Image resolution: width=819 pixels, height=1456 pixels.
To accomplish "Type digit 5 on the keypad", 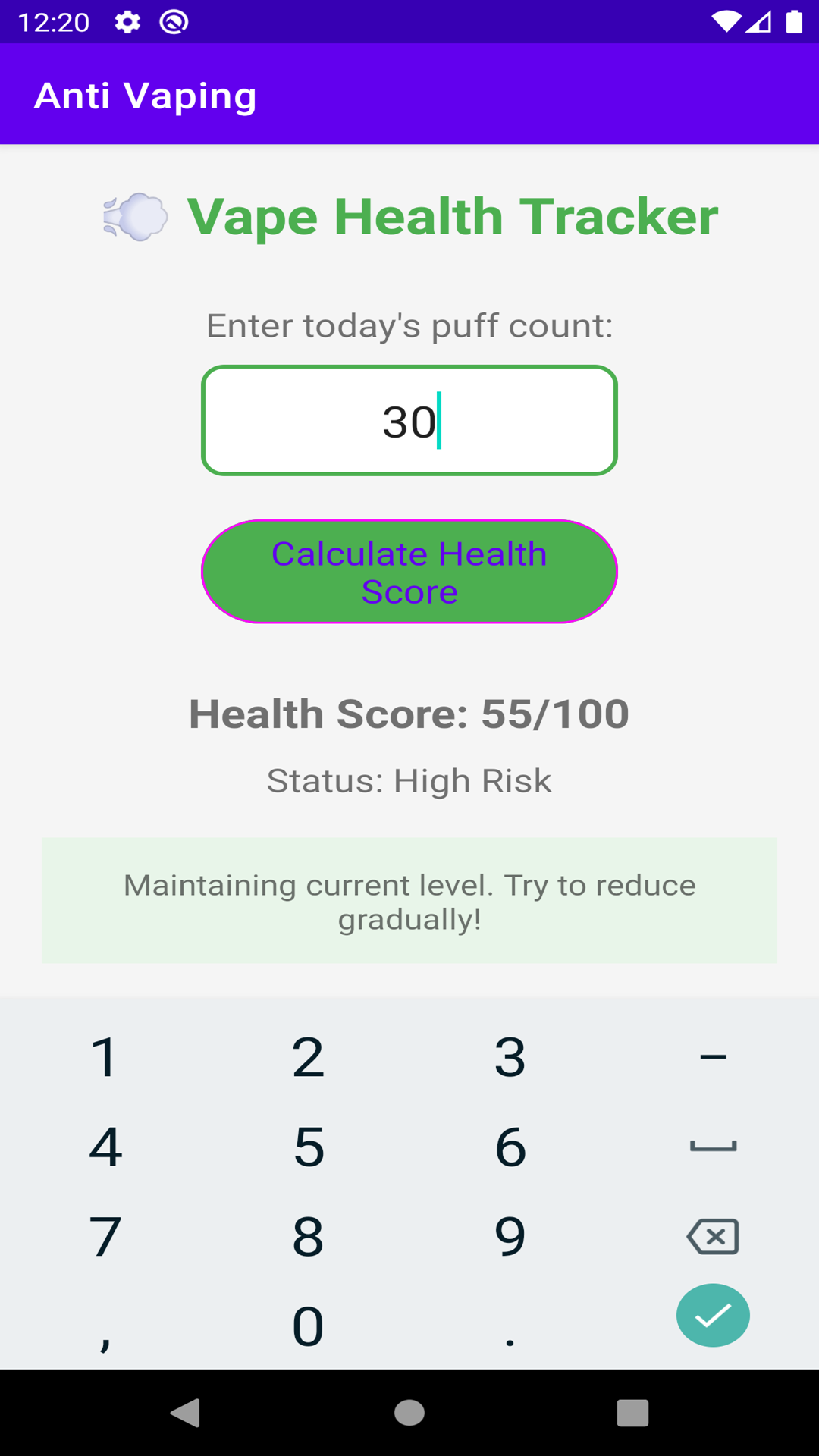I will coord(309,1147).
